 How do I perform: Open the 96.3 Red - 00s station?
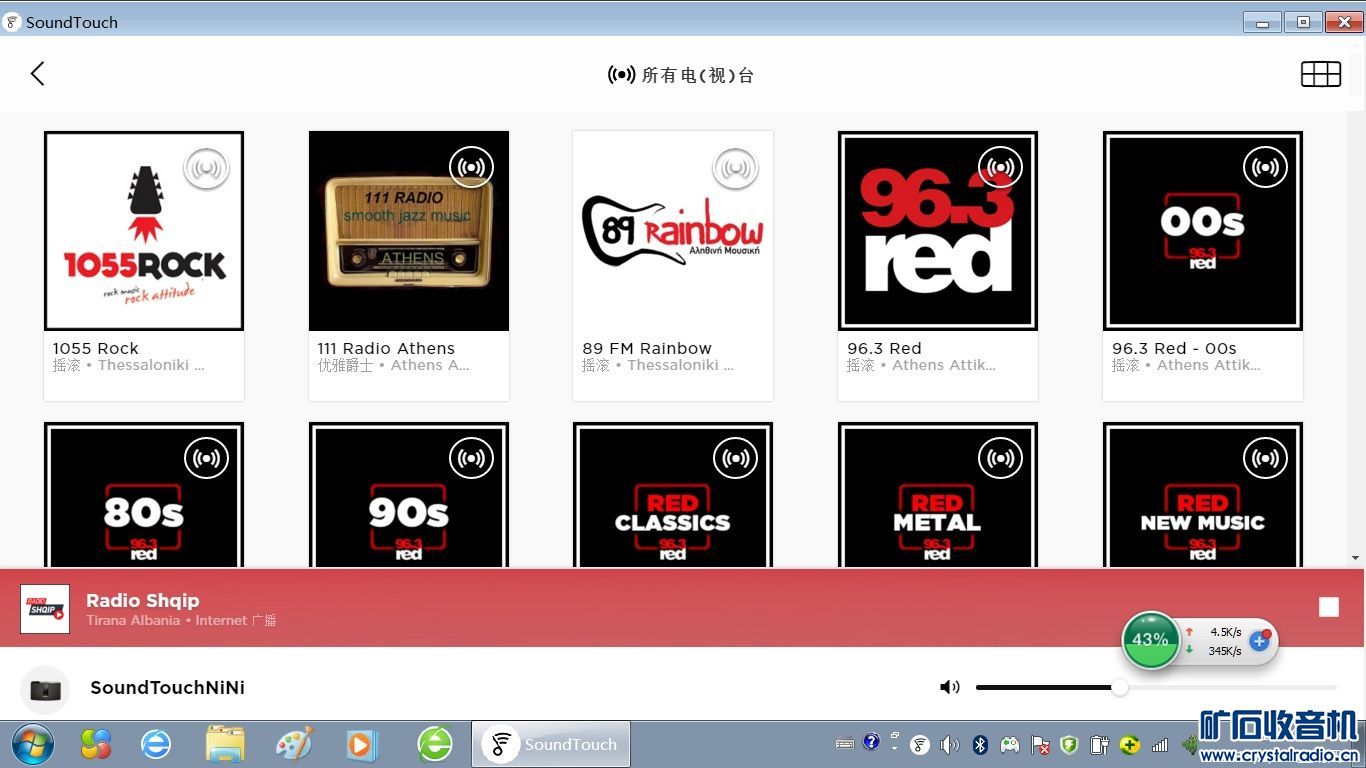pos(1202,231)
